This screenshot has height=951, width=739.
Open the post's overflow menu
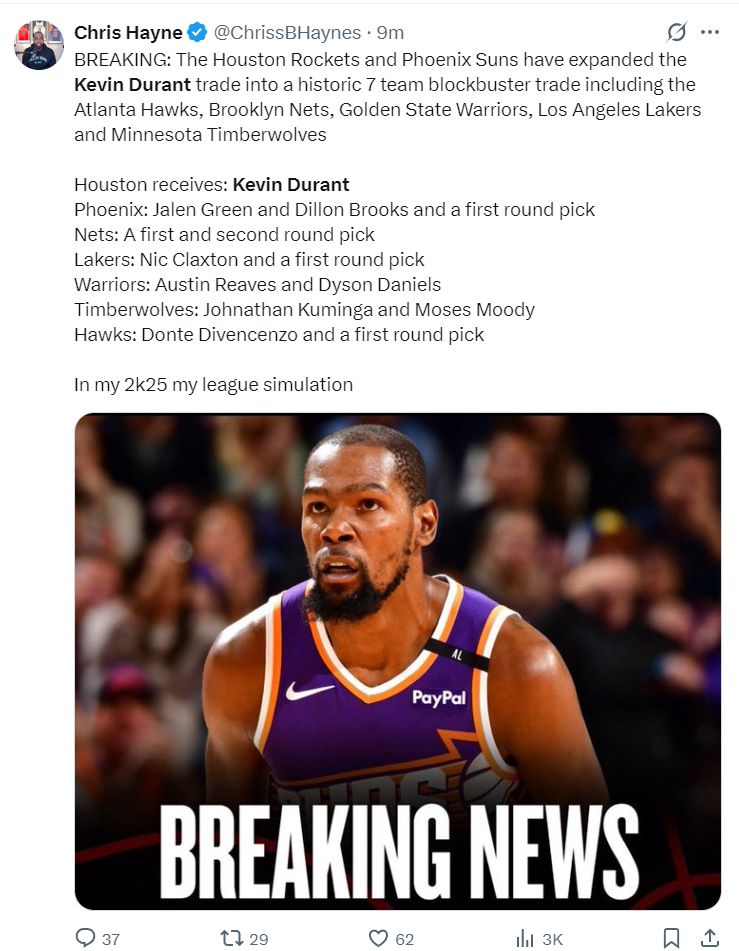[710, 32]
